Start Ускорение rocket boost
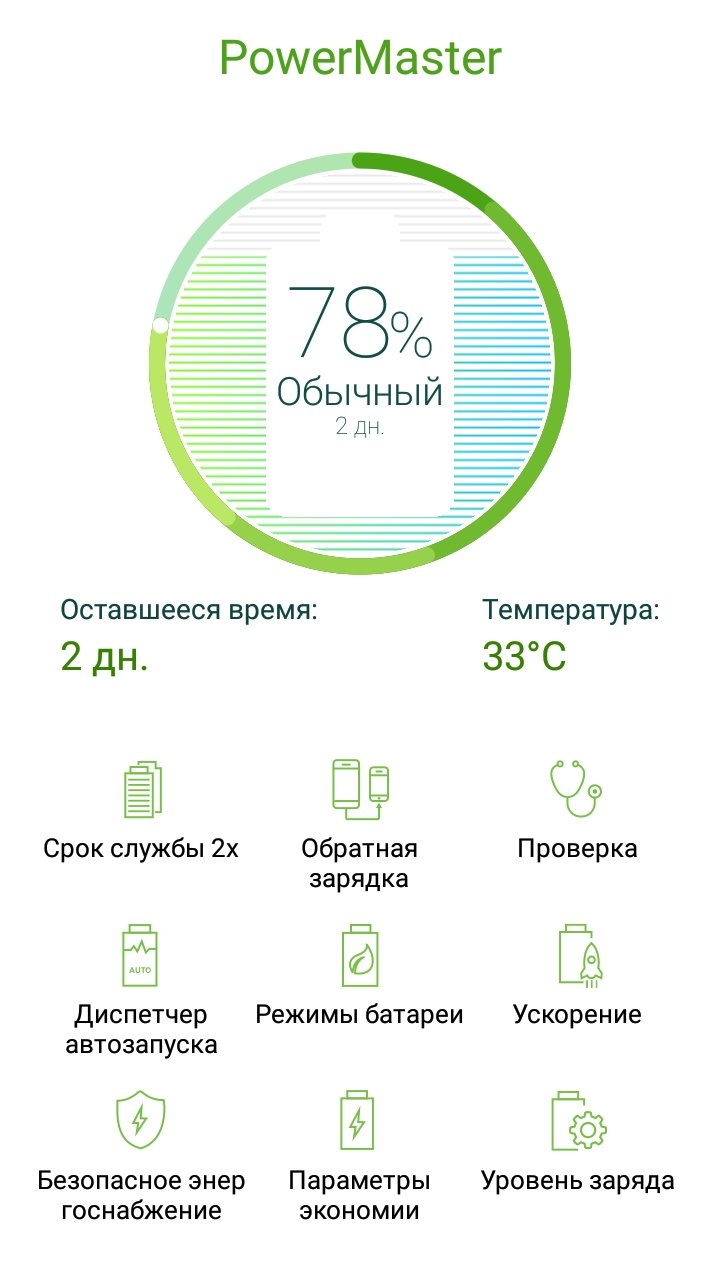This screenshot has width=720, height=1280. tap(577, 977)
